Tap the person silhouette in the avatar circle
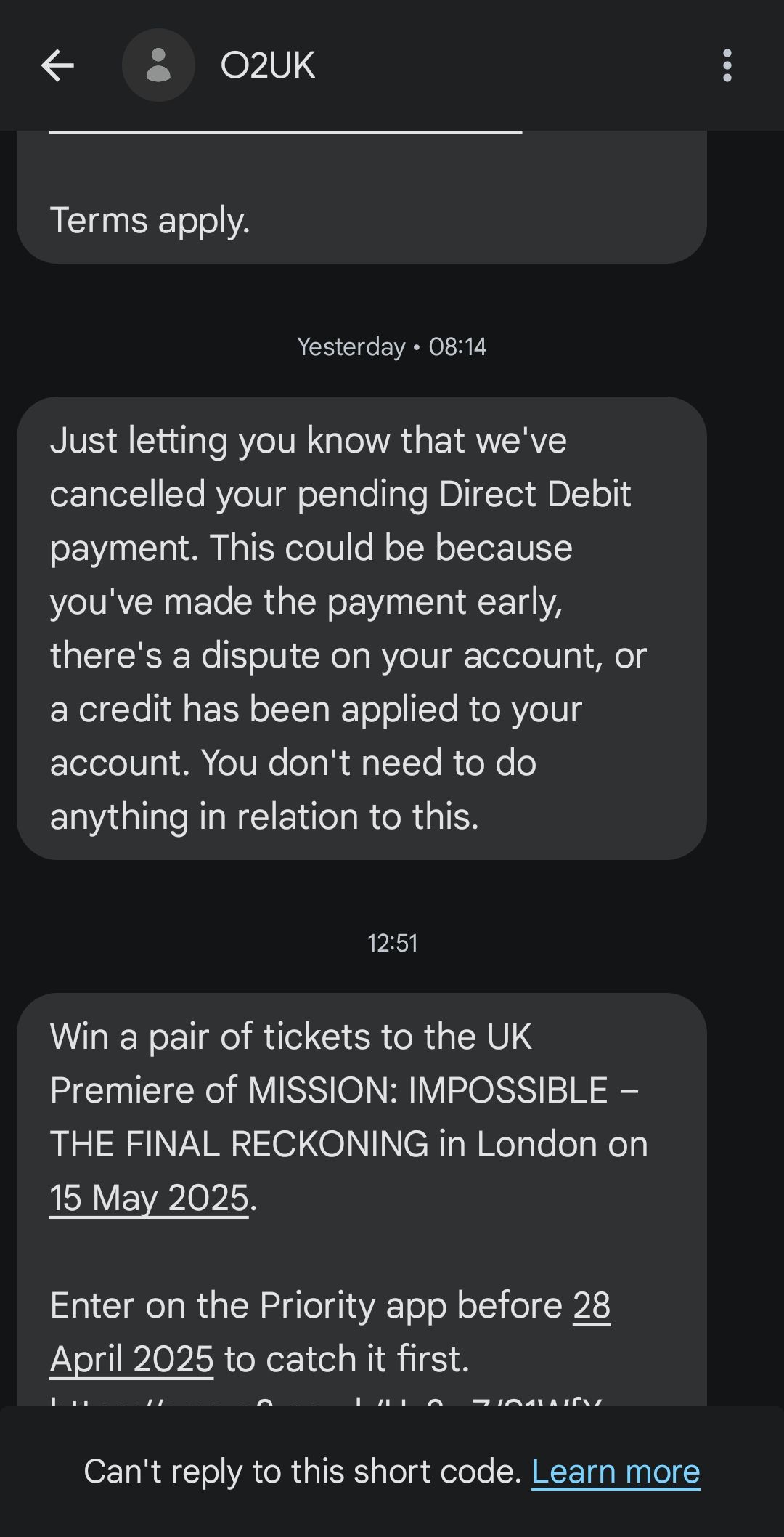This screenshot has height=1537, width=784. click(158, 65)
